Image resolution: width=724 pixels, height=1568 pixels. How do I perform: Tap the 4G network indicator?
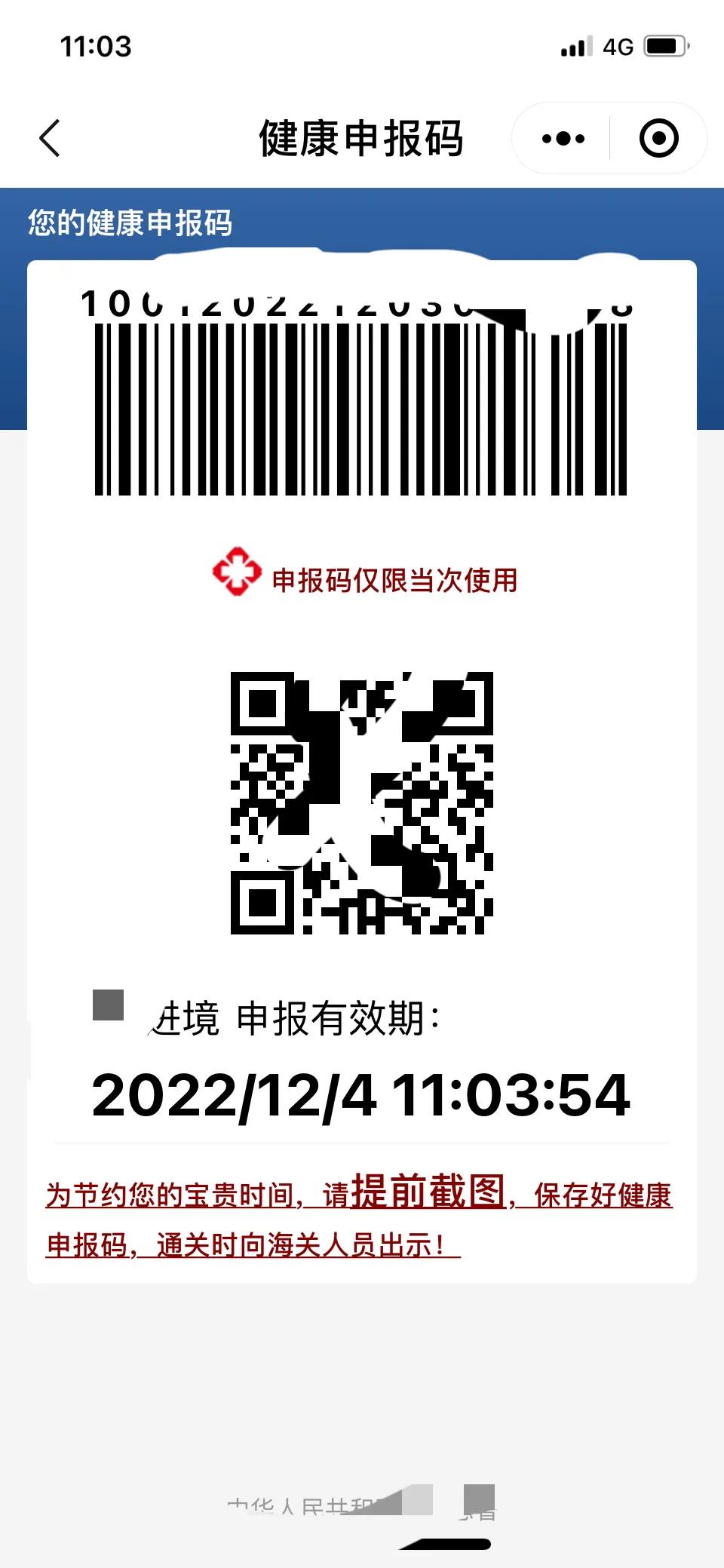tap(620, 47)
